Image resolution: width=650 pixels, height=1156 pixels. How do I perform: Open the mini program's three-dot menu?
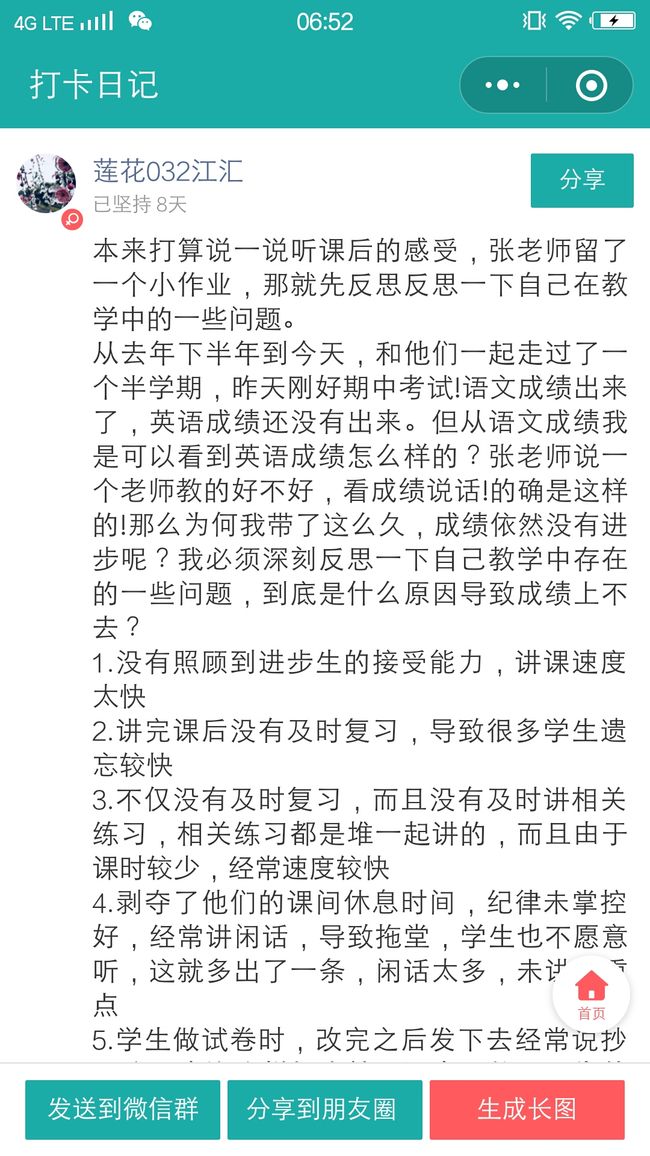(503, 86)
